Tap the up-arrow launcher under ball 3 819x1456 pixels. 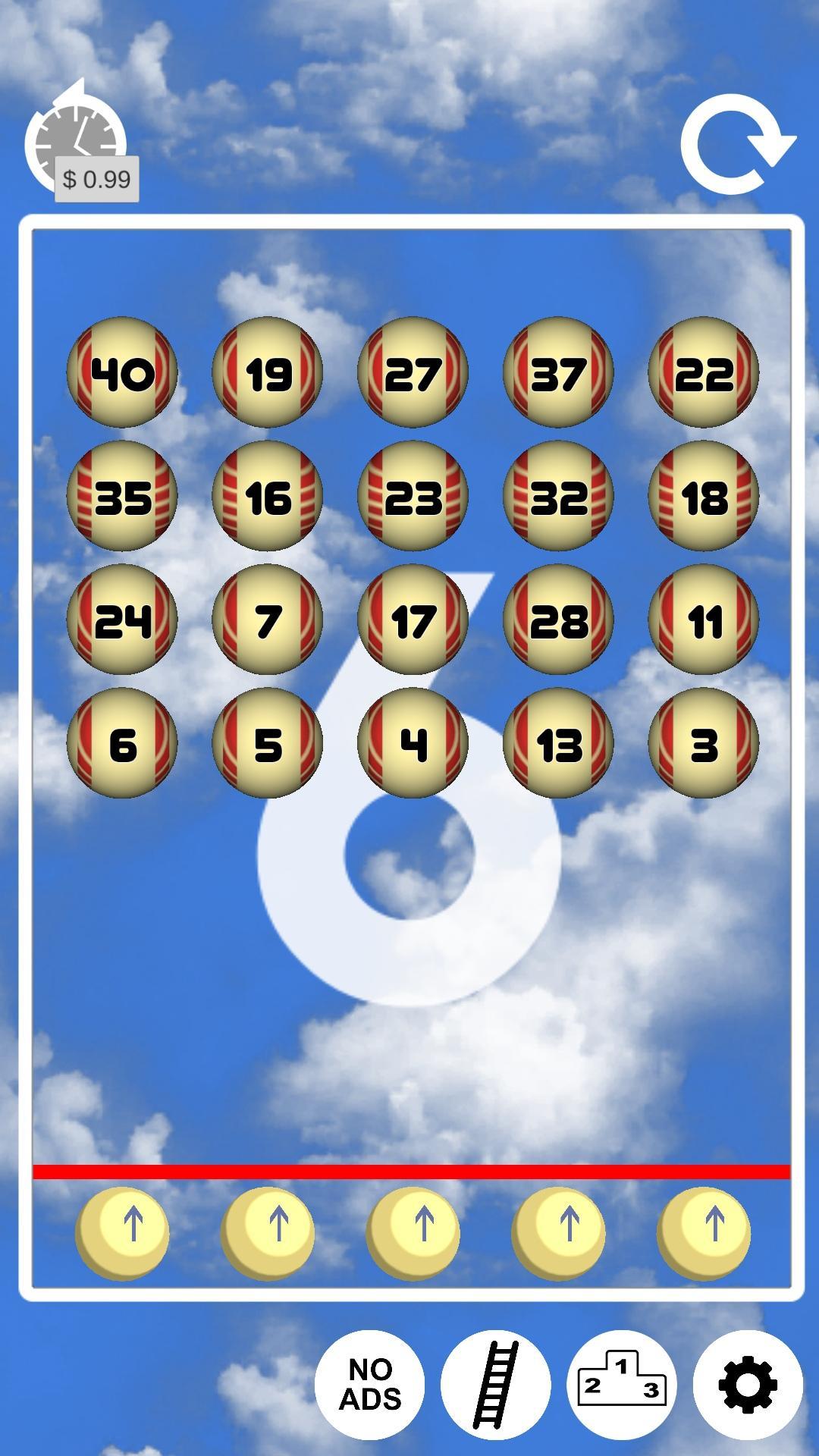click(704, 1233)
